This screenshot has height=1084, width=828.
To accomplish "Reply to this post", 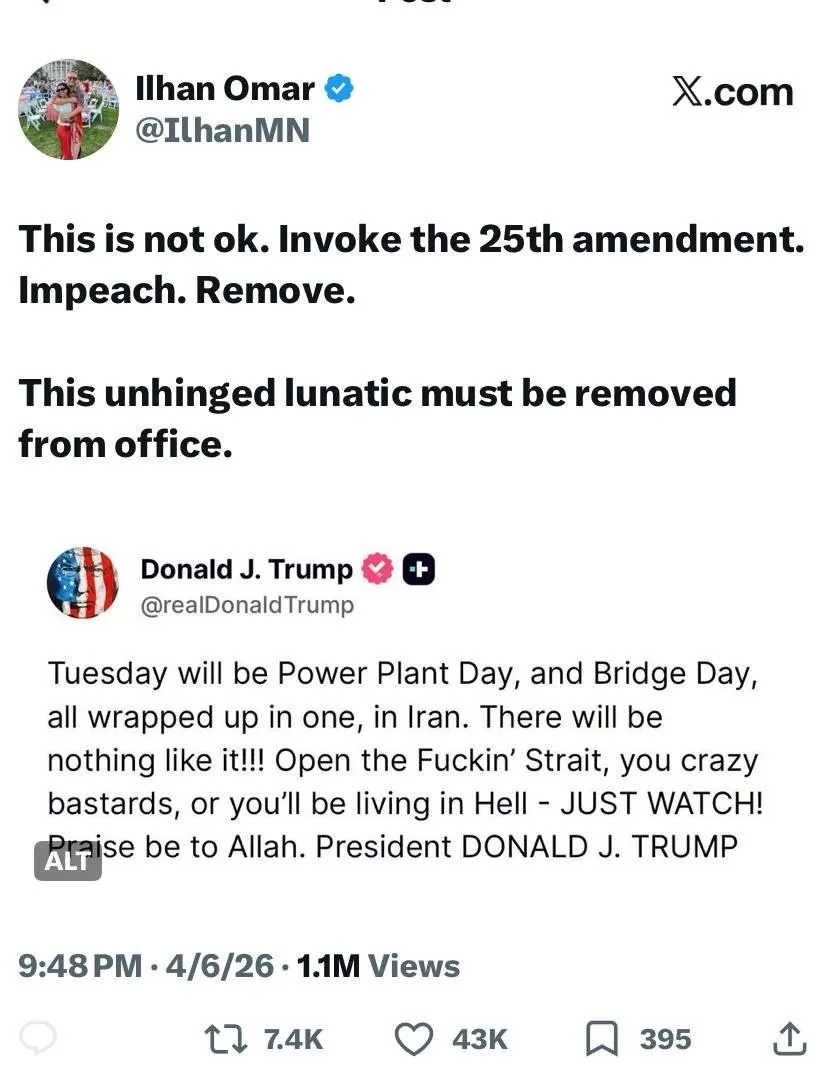I will (x=38, y=1039).
